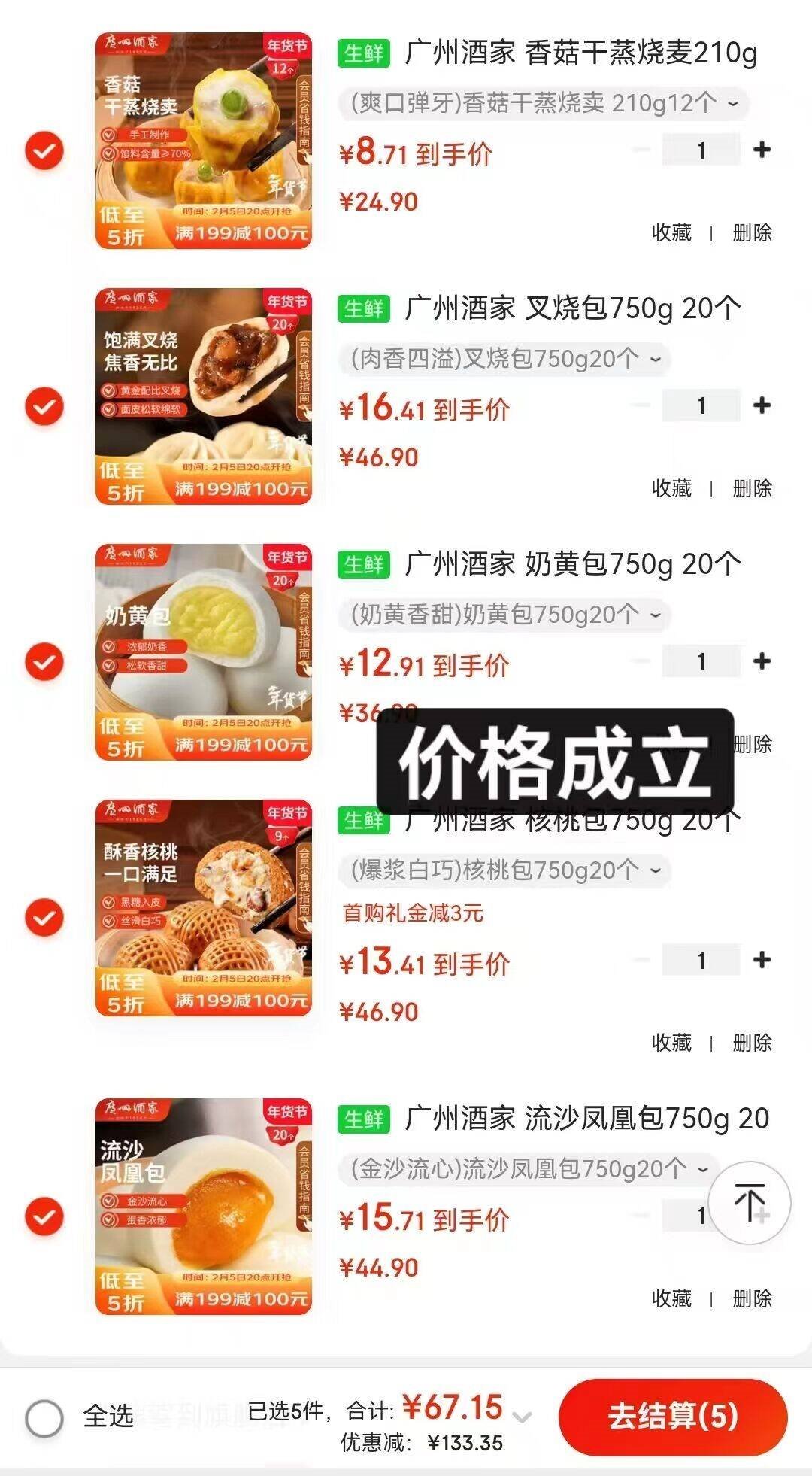812x1476 pixels.
Task: Delete 香菇干蒸烧麦 from cart
Action: pos(752,232)
